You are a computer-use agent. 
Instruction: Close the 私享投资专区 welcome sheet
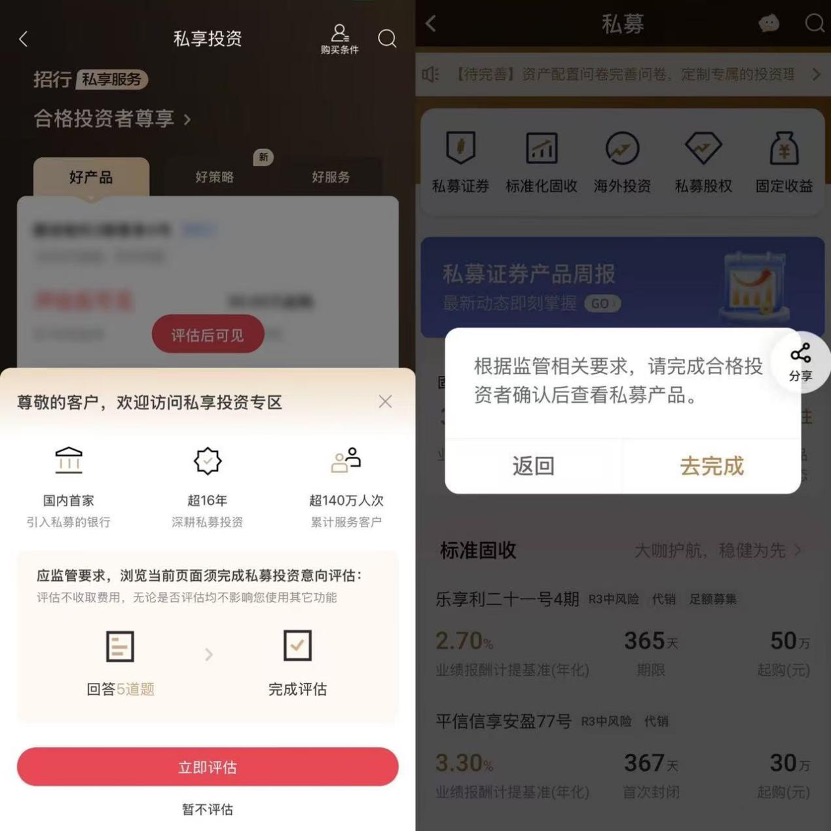coord(385,402)
